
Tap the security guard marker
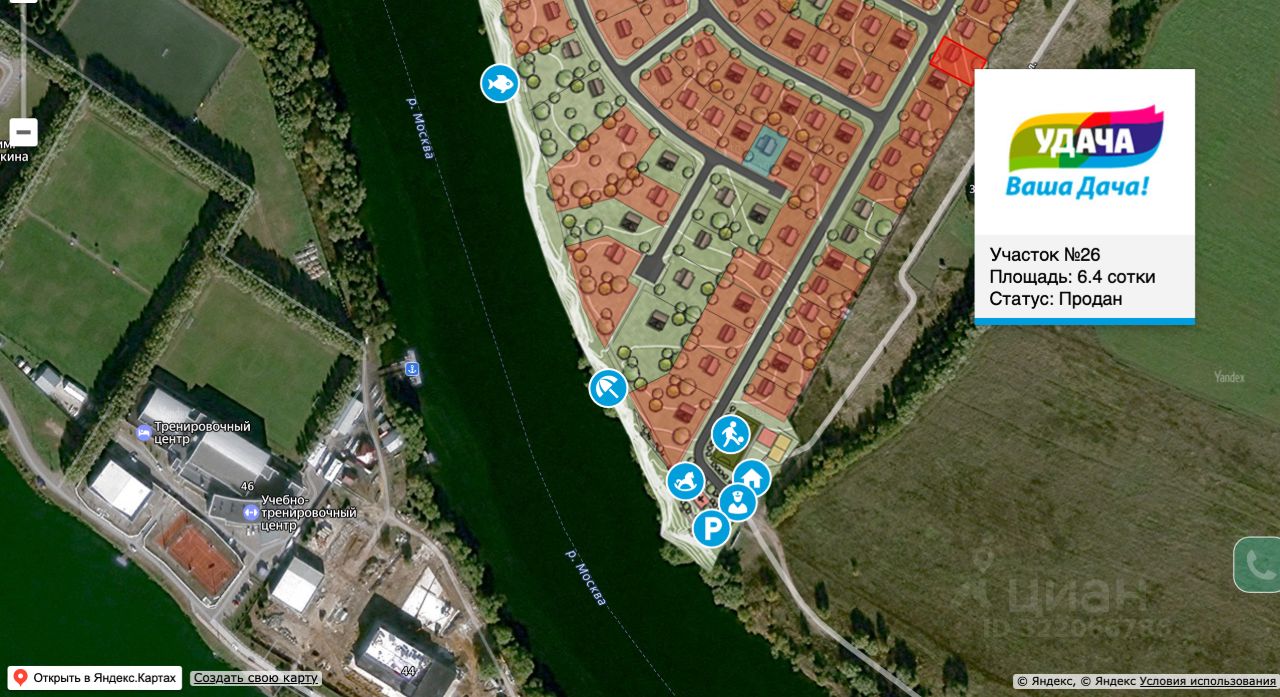point(737,502)
